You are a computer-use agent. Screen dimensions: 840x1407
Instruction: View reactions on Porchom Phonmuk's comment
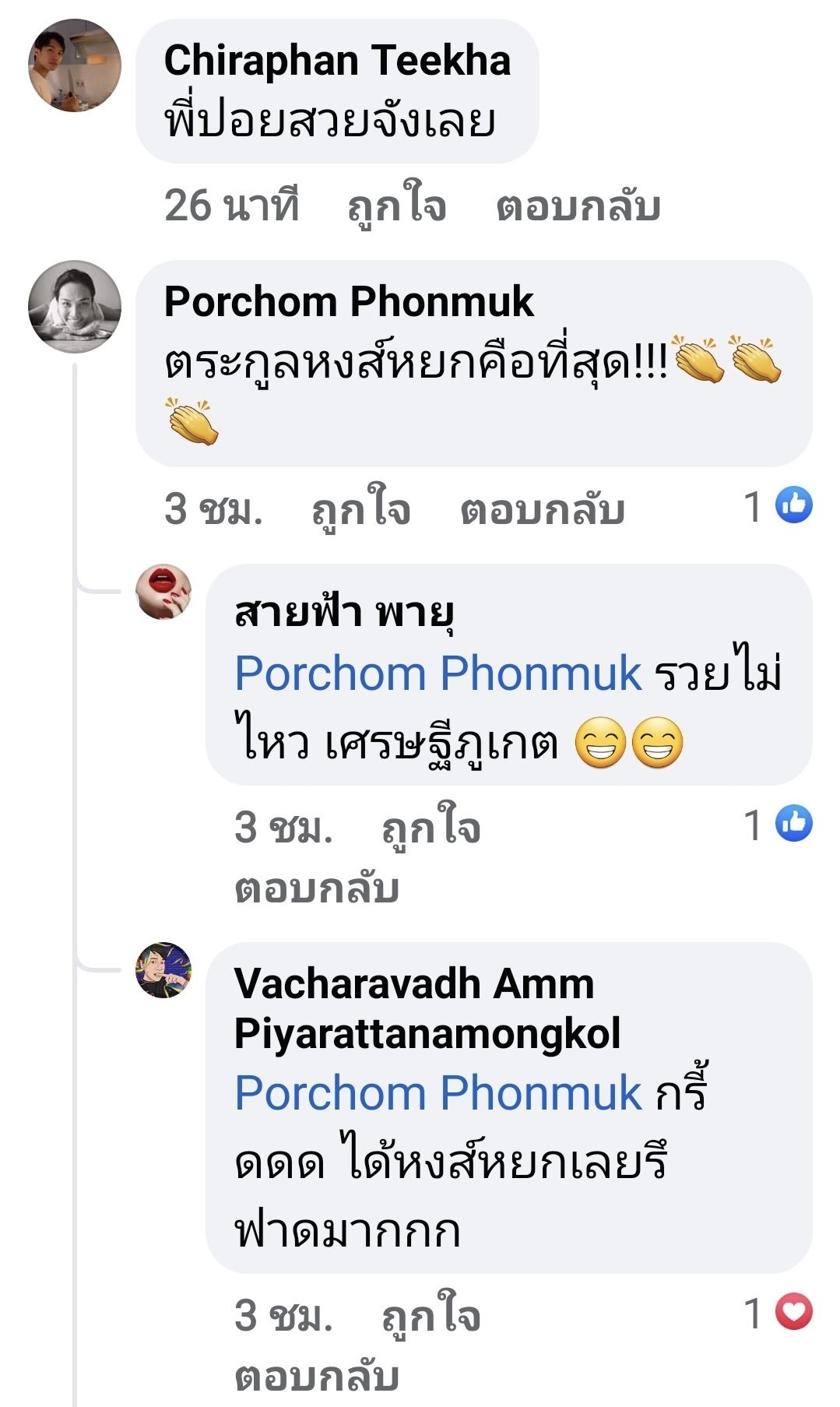click(x=778, y=506)
